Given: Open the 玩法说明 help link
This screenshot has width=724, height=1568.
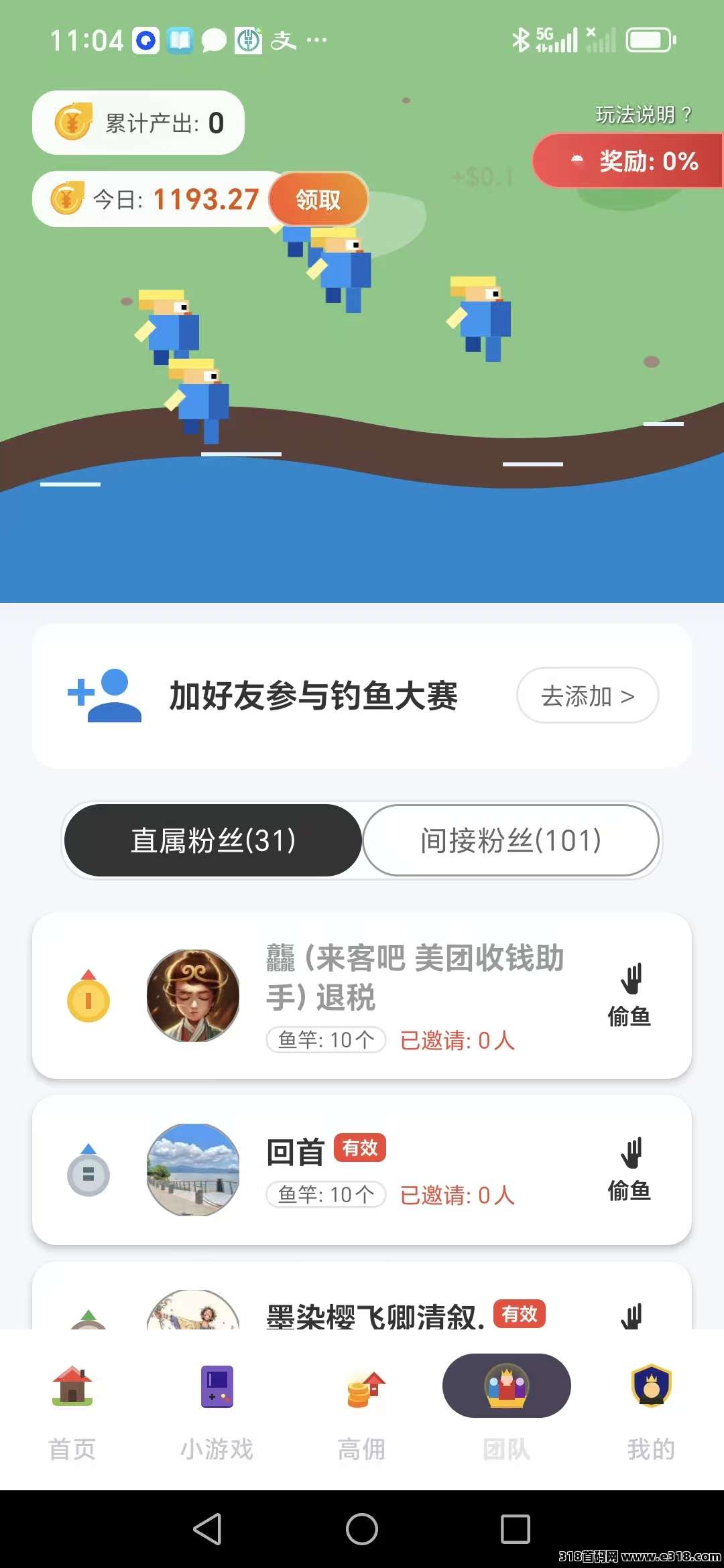Looking at the screenshot, I should [642, 115].
